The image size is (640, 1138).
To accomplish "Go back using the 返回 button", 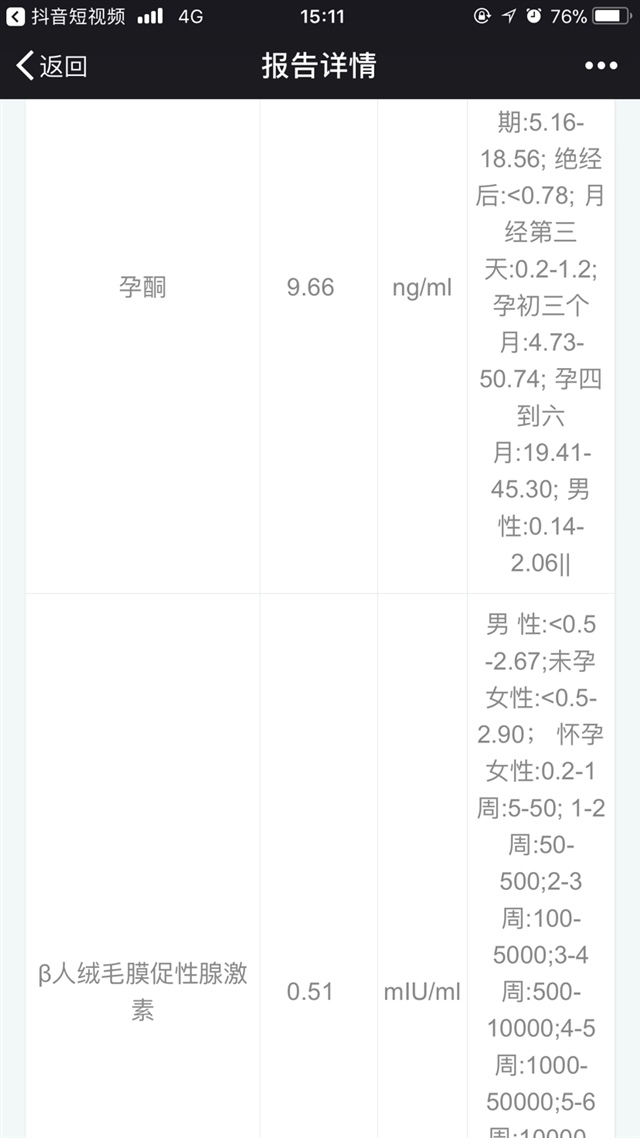I will pos(52,66).
